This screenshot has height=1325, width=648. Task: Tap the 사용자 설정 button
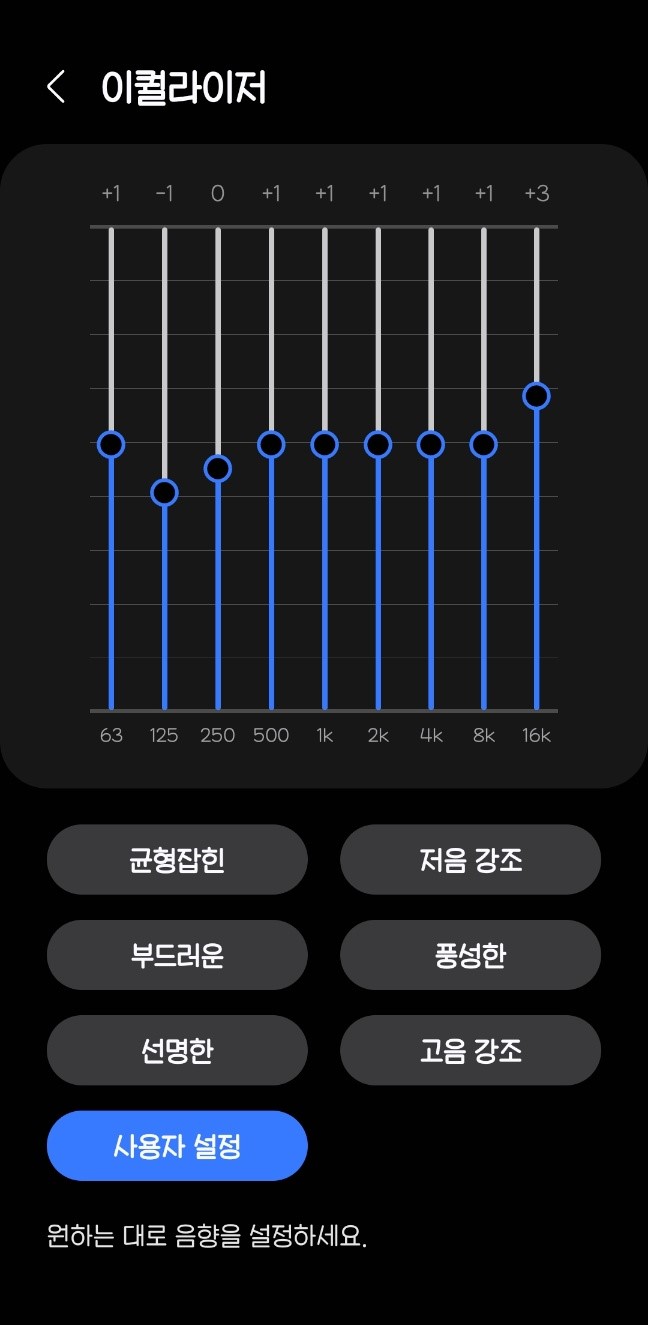(x=177, y=1146)
